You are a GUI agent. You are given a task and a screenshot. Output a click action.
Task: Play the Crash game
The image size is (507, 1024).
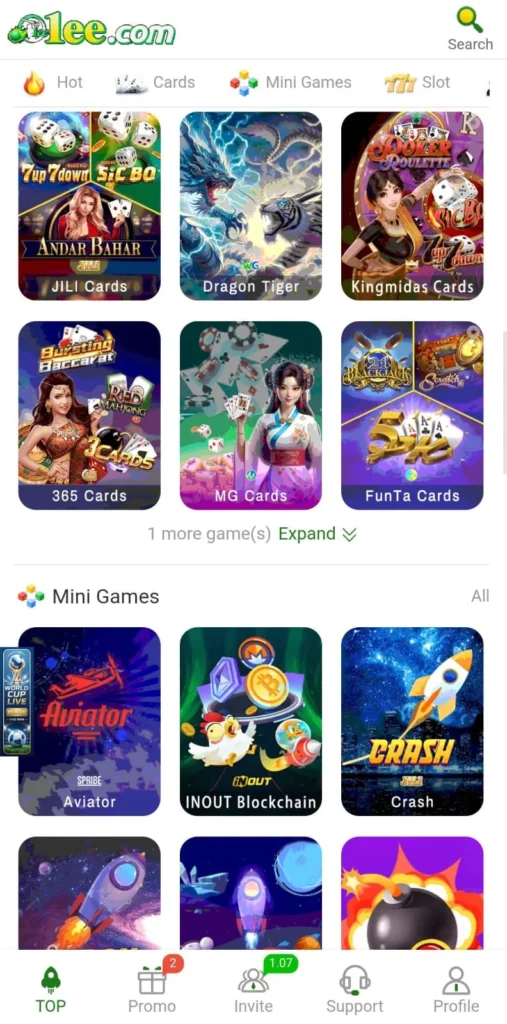click(x=412, y=722)
